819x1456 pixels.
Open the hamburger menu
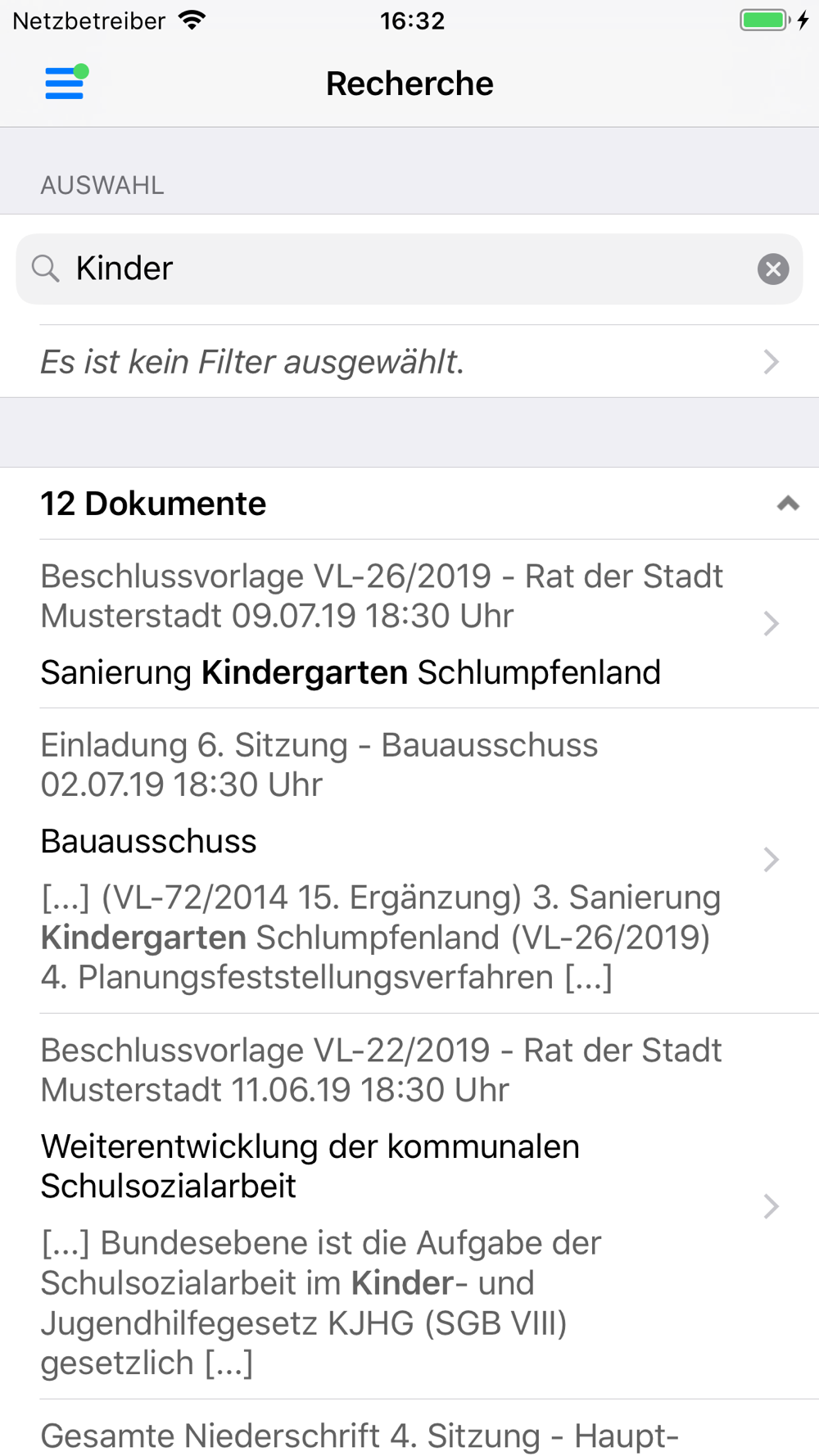66,82
